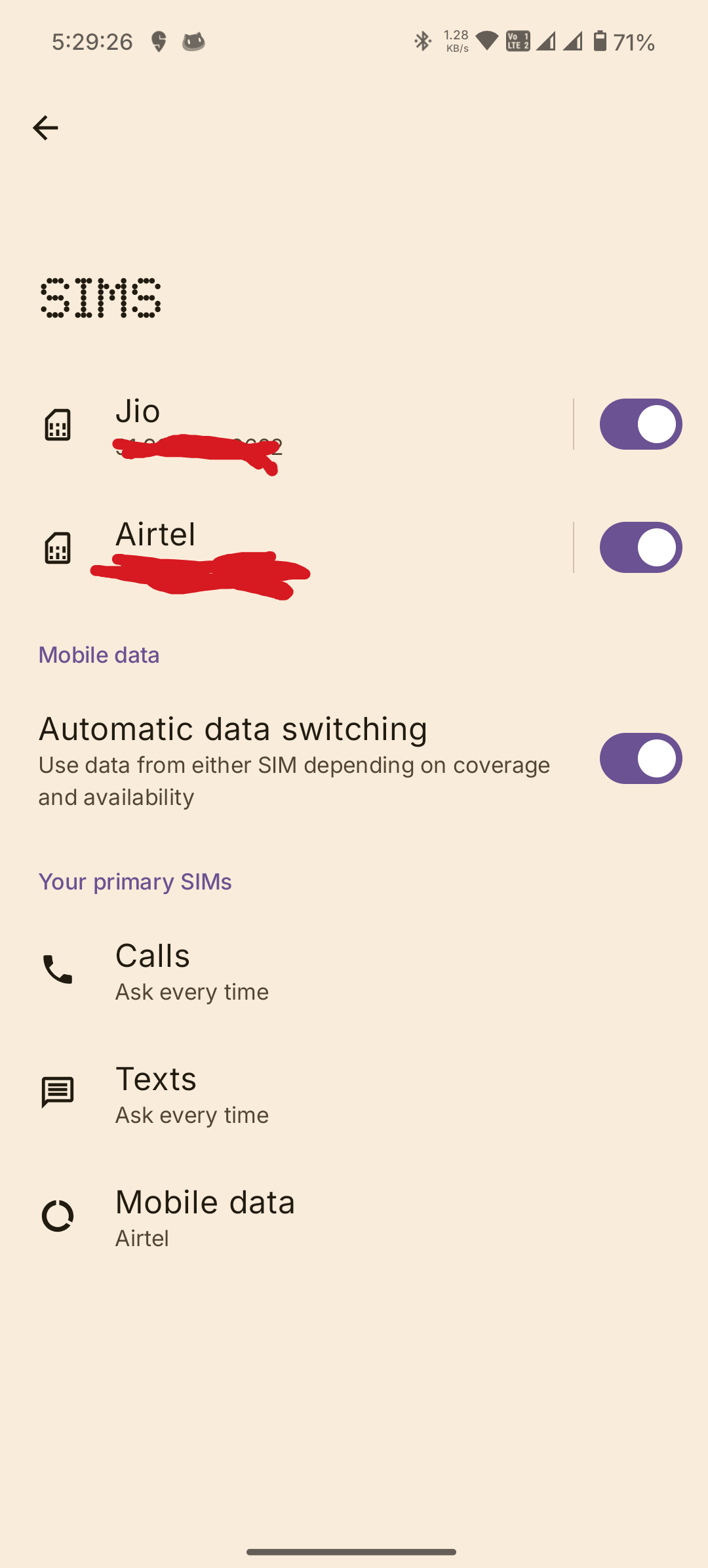
Task: Turn off the Jio SIM switch
Action: [640, 424]
